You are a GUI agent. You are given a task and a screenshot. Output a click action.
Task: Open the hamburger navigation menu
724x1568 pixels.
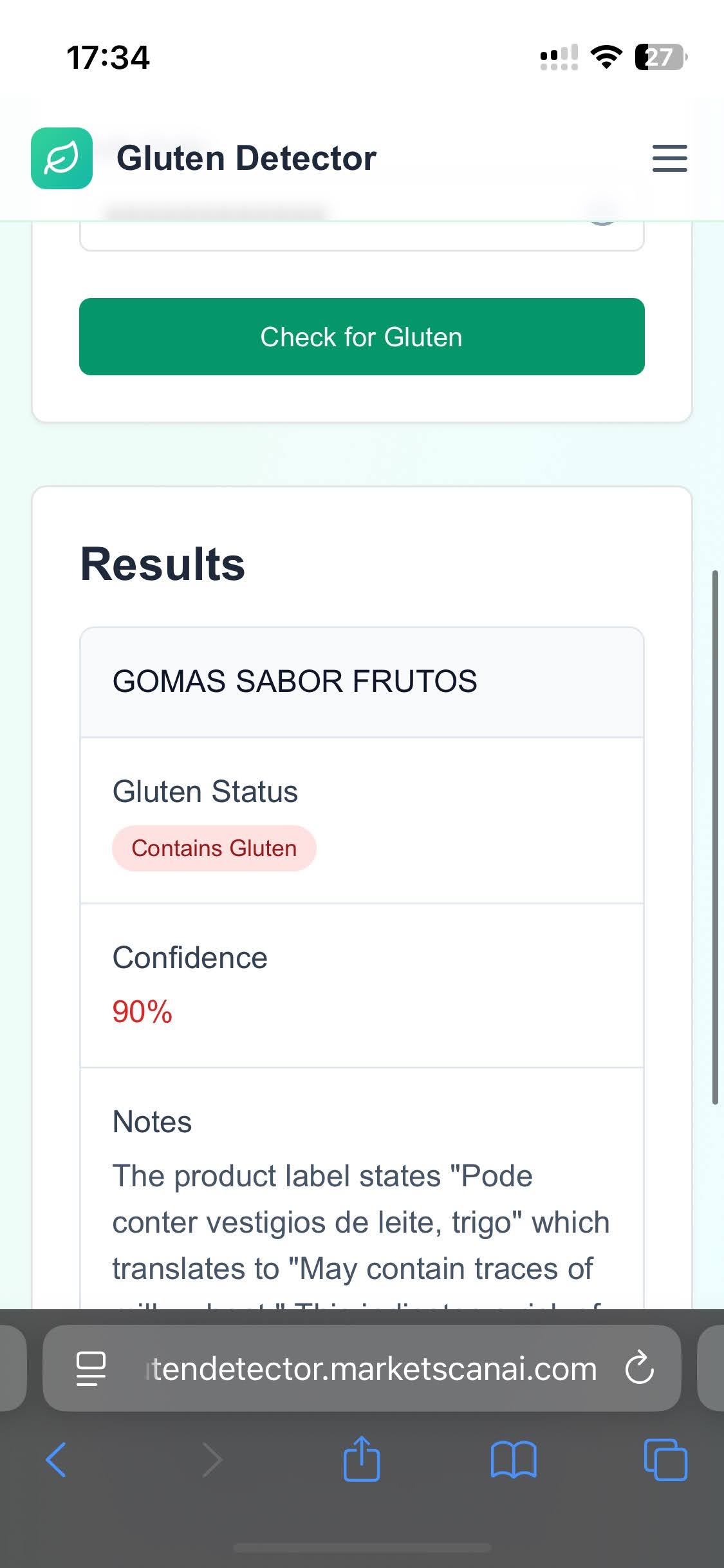click(668, 158)
